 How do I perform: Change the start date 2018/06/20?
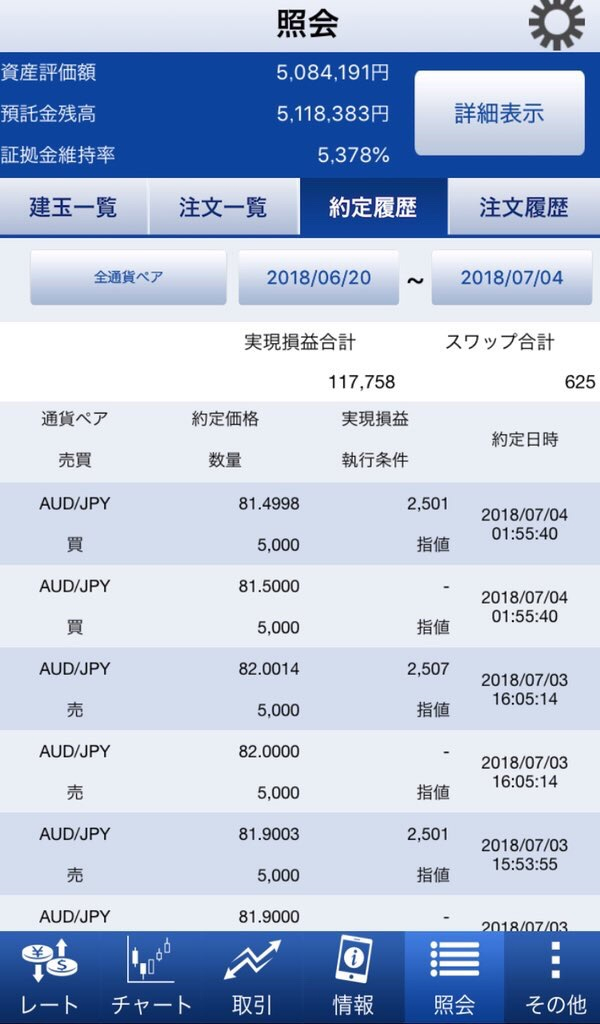tap(318, 277)
